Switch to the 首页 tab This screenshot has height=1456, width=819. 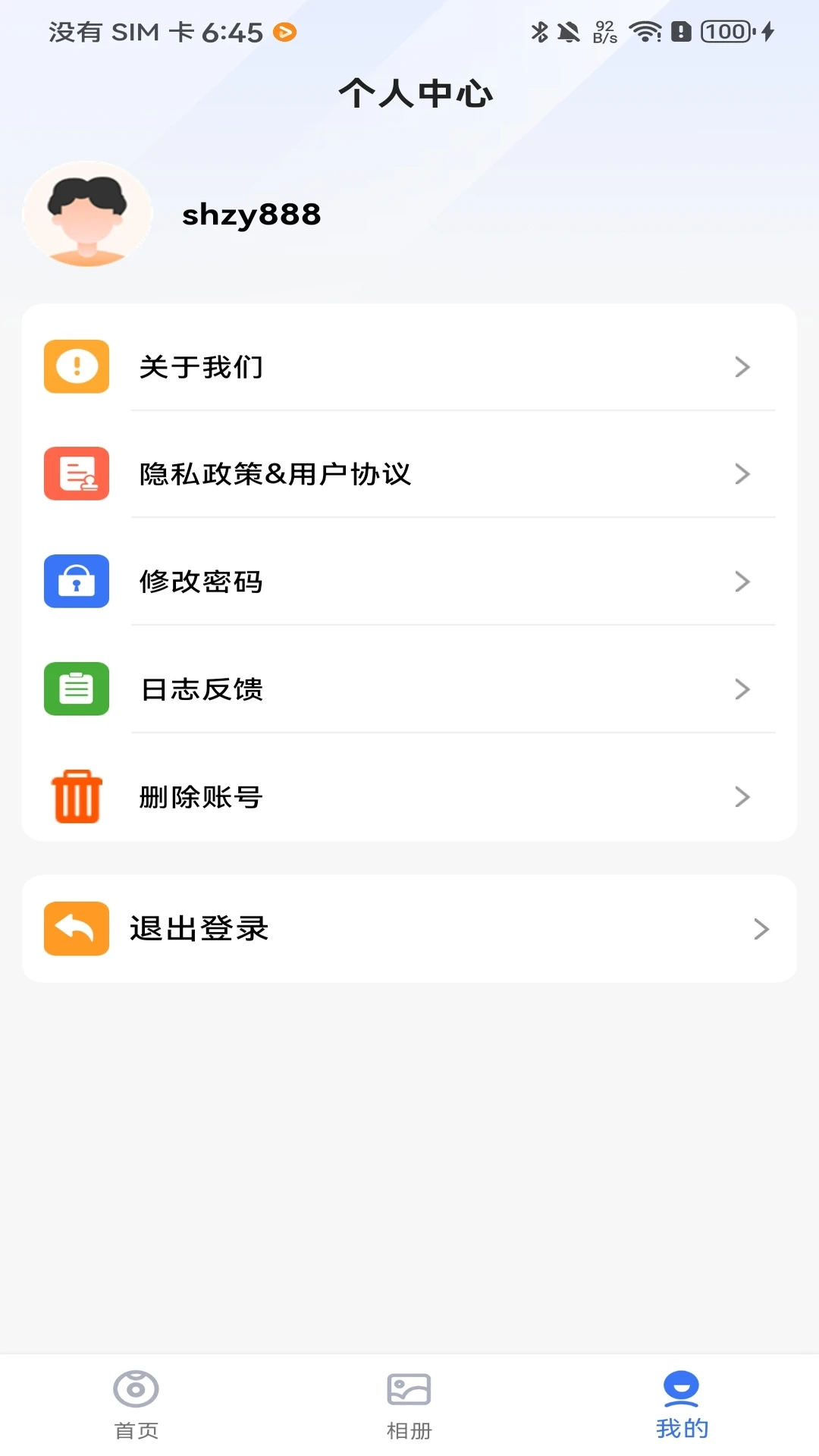[136, 1405]
